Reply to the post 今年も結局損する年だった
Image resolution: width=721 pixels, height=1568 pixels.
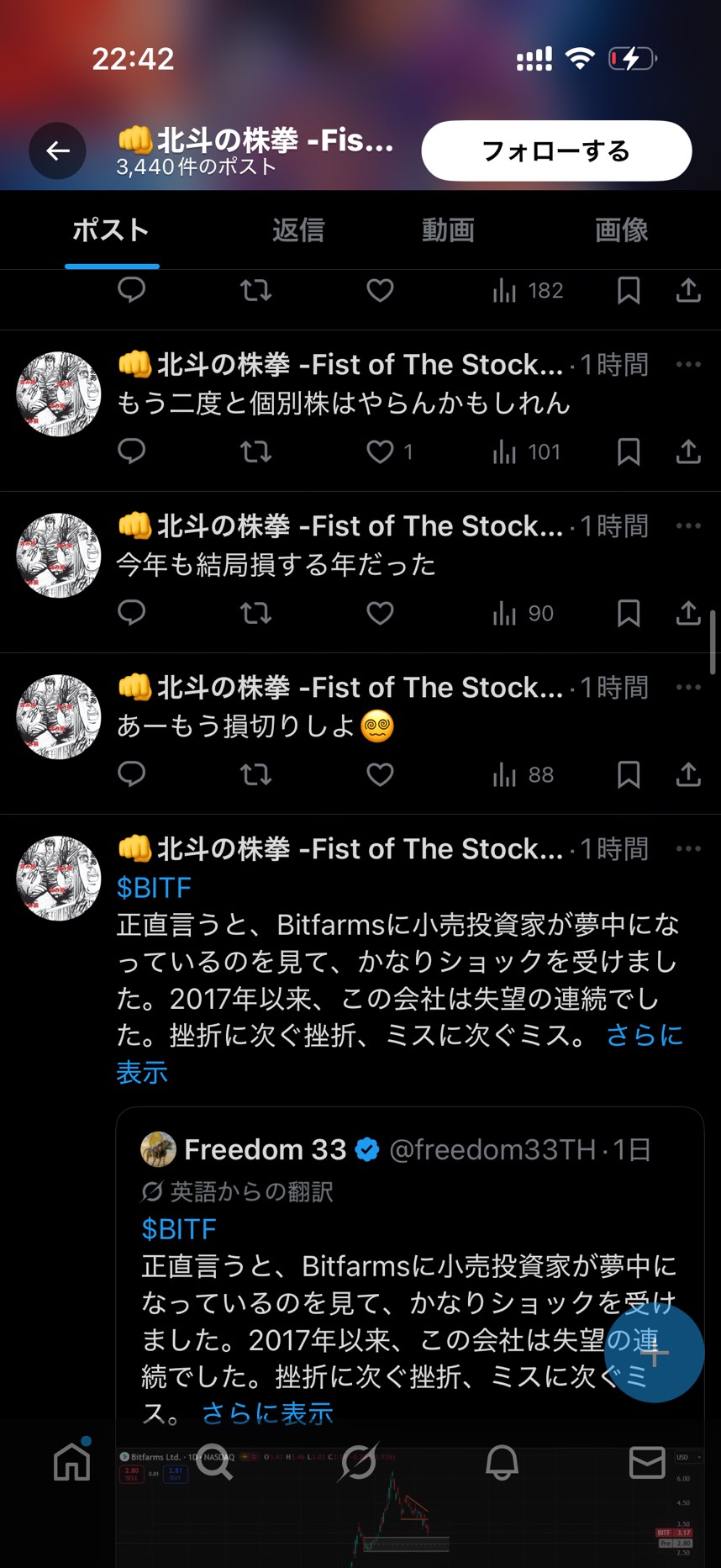[132, 613]
